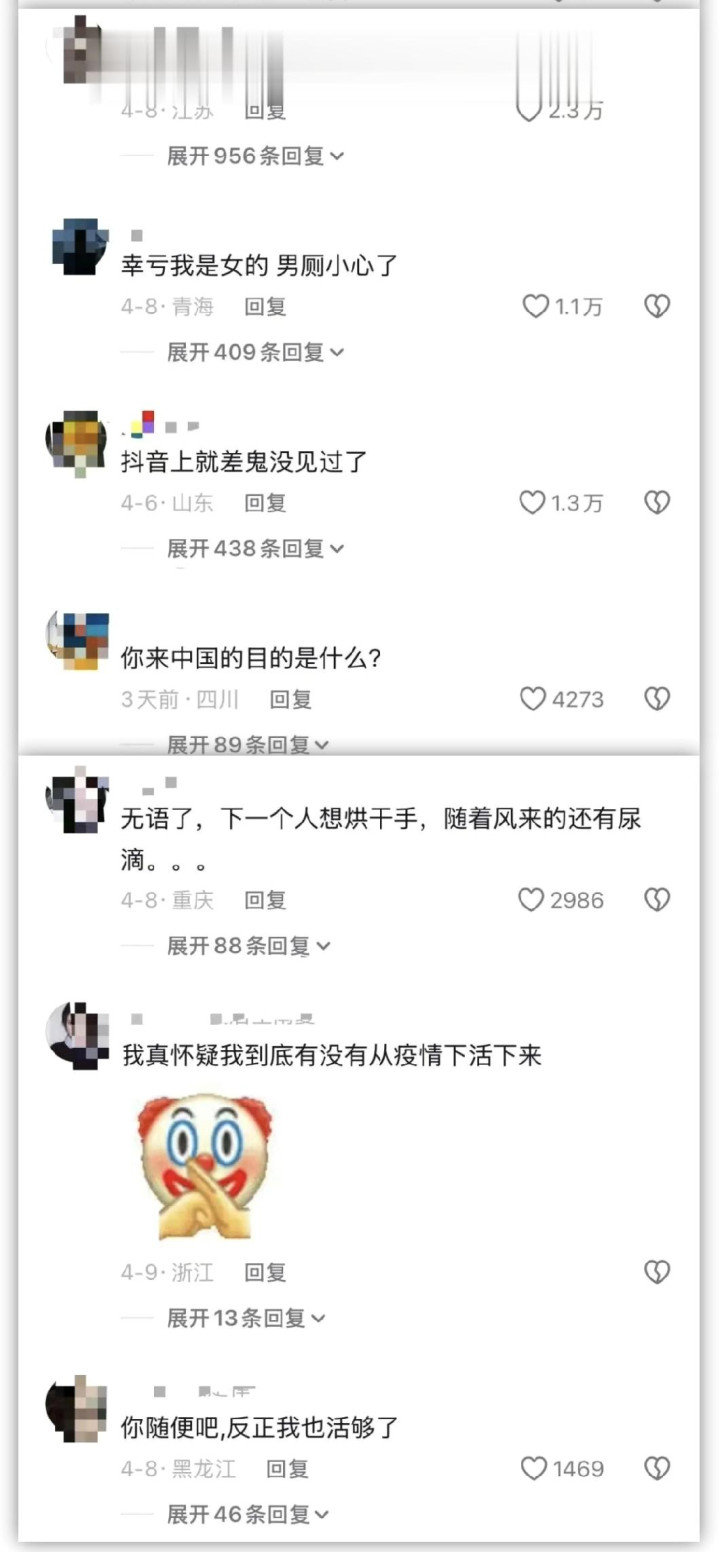Reply to the comment from 黑龙江
This screenshot has height=1552, width=720.
coord(287,1469)
